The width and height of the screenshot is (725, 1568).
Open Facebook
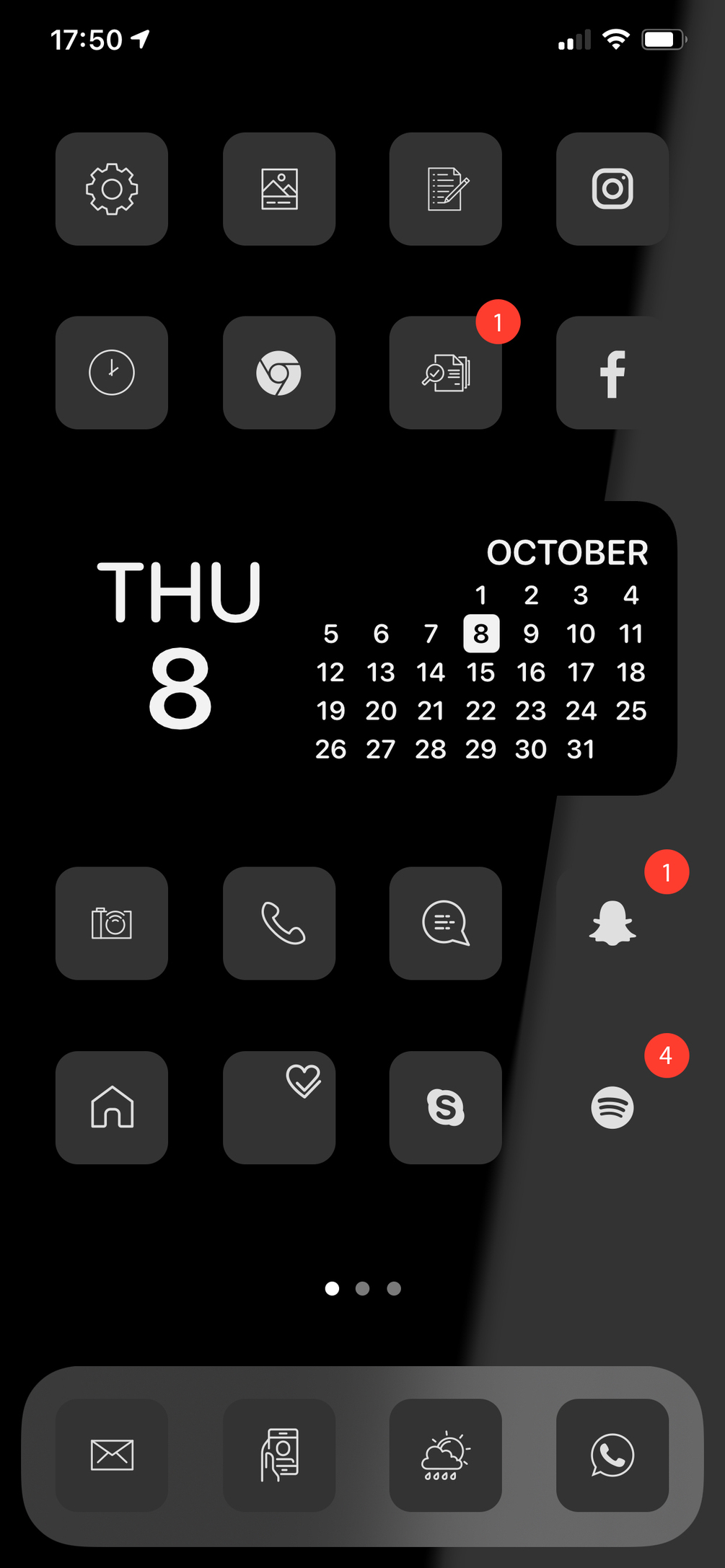612,373
